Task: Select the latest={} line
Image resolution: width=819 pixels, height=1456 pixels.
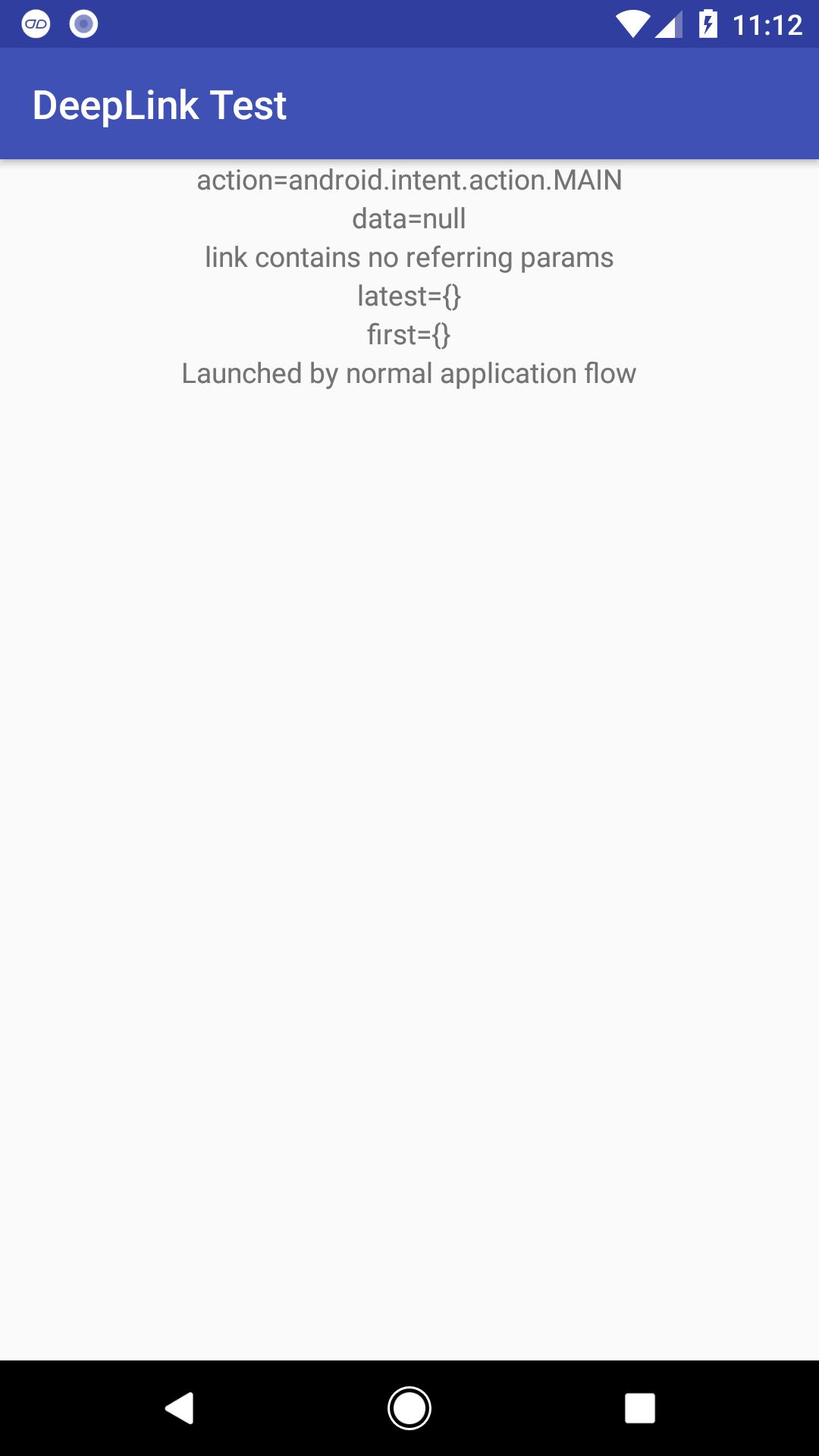Action: [410, 296]
